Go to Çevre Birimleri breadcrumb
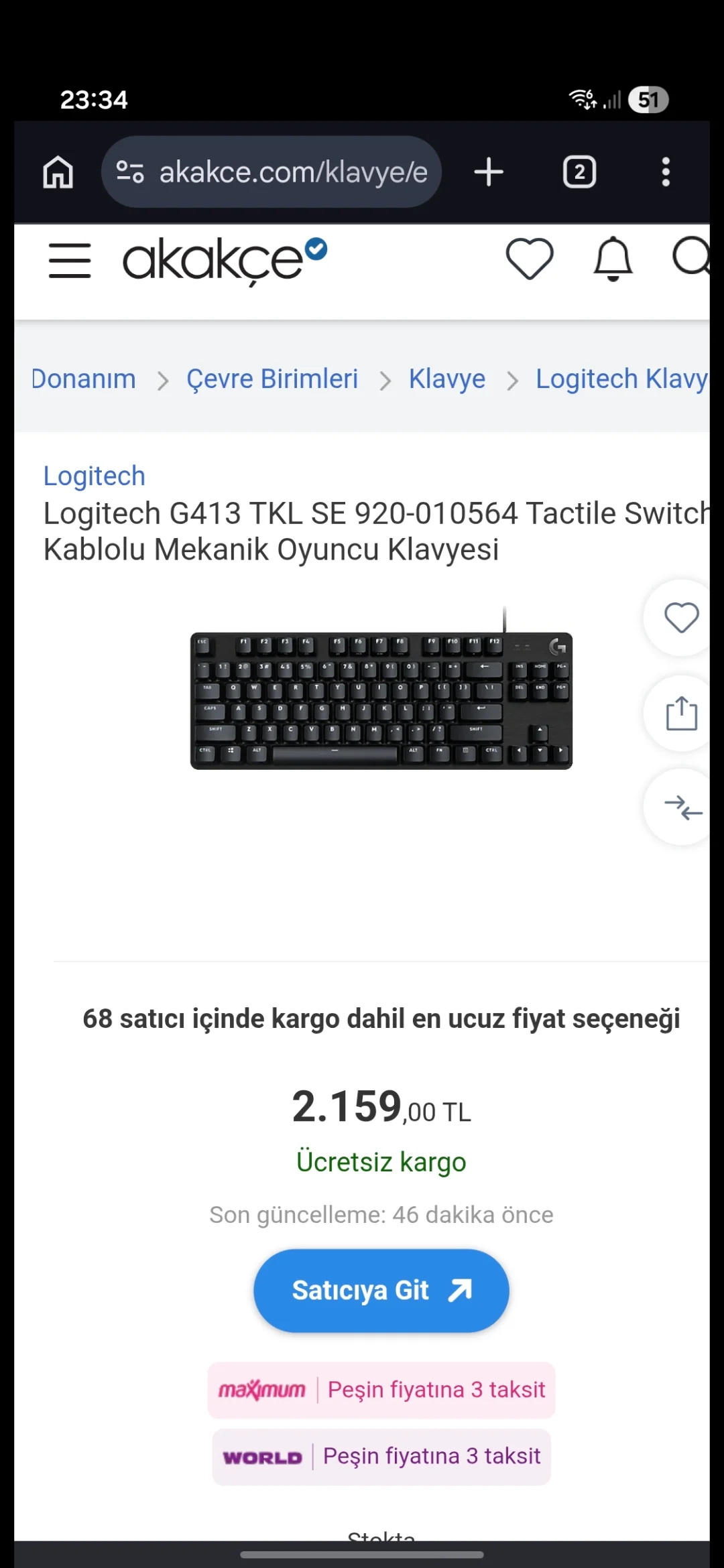The height and width of the screenshot is (1568, 724). tap(272, 379)
